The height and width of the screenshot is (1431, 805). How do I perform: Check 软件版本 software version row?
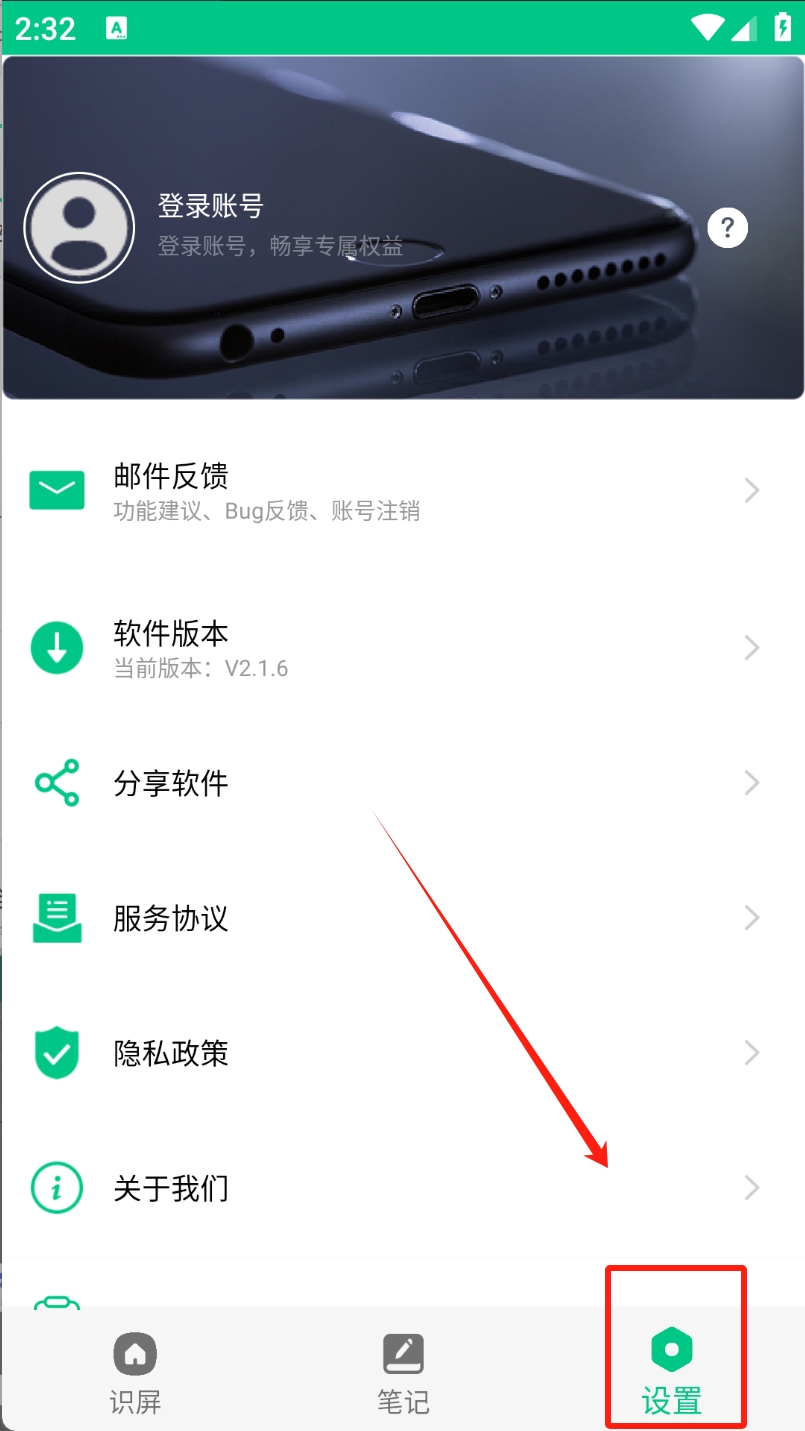pos(400,648)
